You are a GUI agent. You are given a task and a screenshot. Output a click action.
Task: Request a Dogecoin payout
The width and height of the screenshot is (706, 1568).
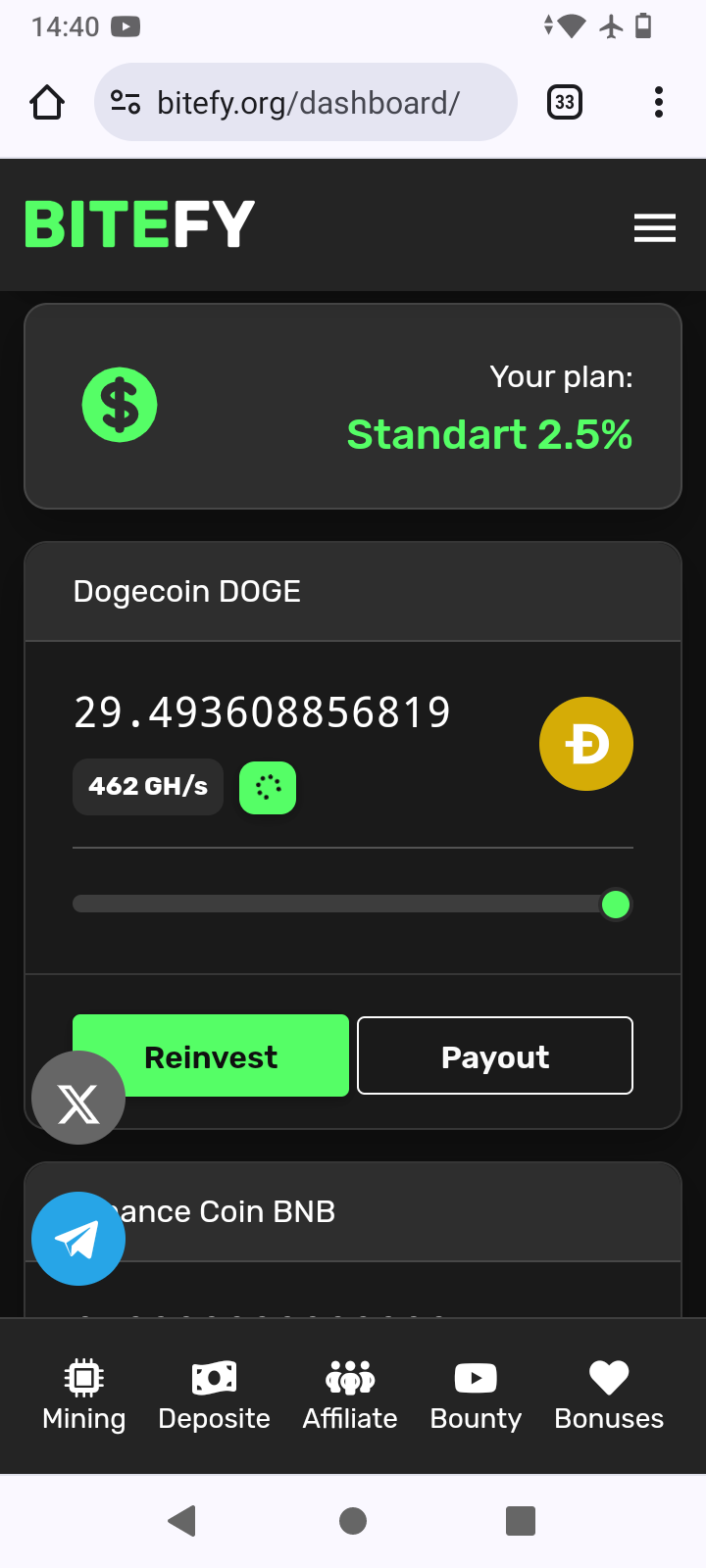coord(495,1055)
